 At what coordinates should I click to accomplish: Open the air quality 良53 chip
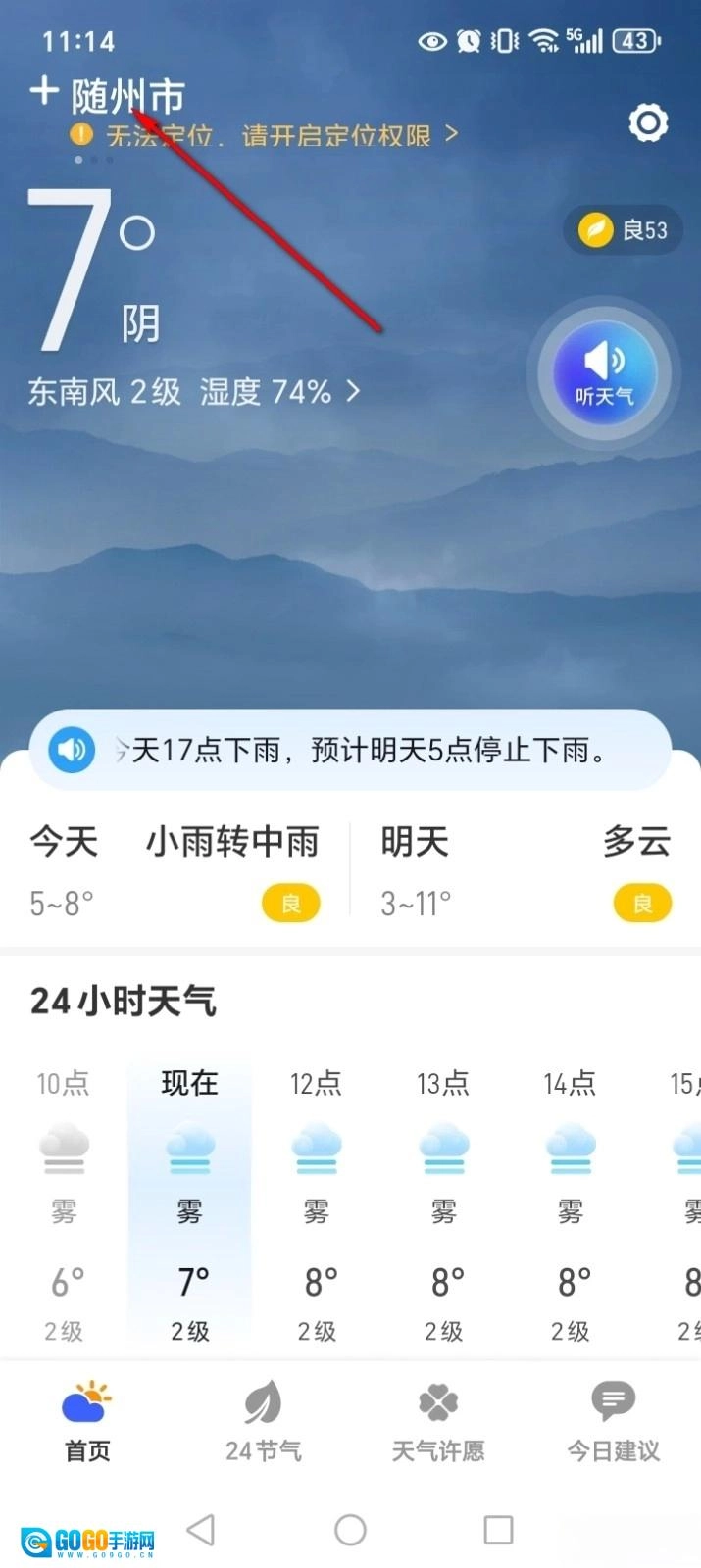tap(624, 230)
